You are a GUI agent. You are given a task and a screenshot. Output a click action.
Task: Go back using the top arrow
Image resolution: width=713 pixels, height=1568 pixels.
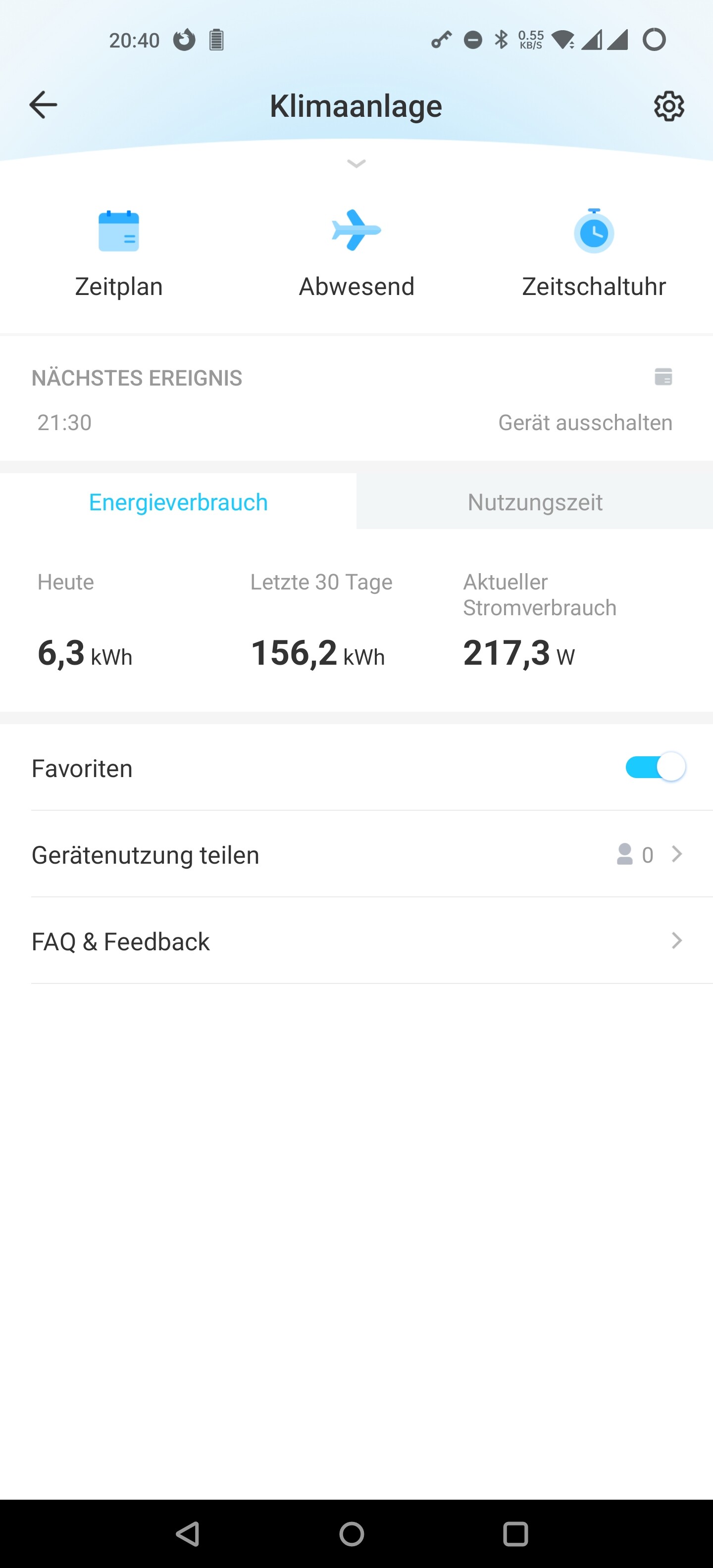pyautogui.click(x=43, y=105)
